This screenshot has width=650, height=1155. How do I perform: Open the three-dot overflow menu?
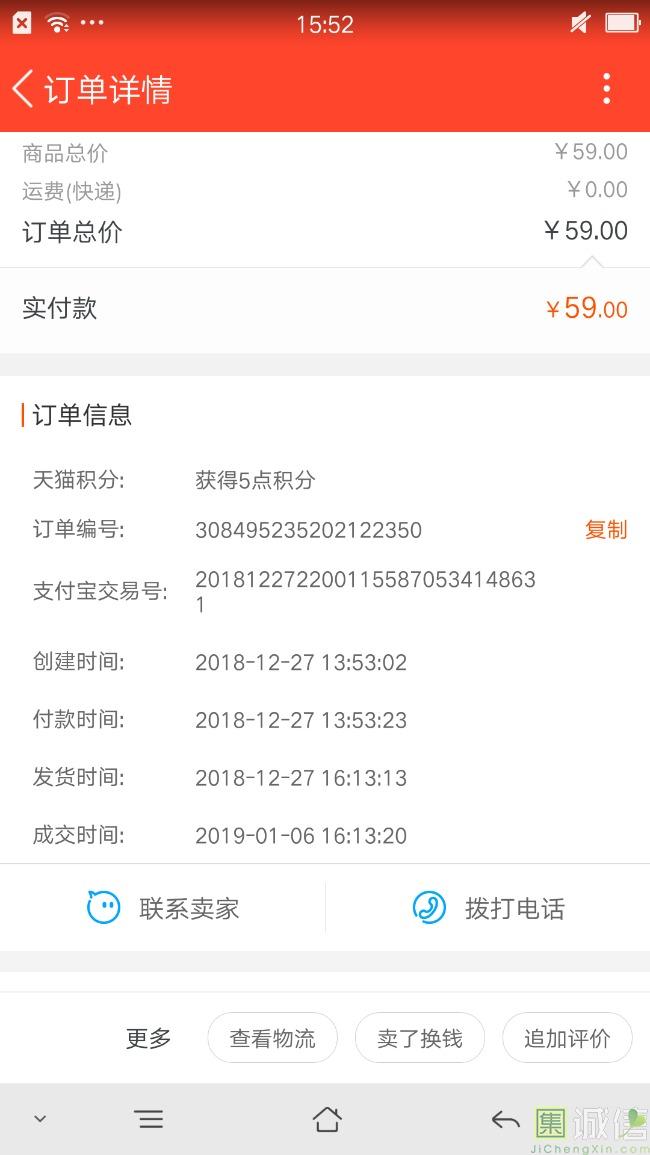pyautogui.click(x=607, y=88)
